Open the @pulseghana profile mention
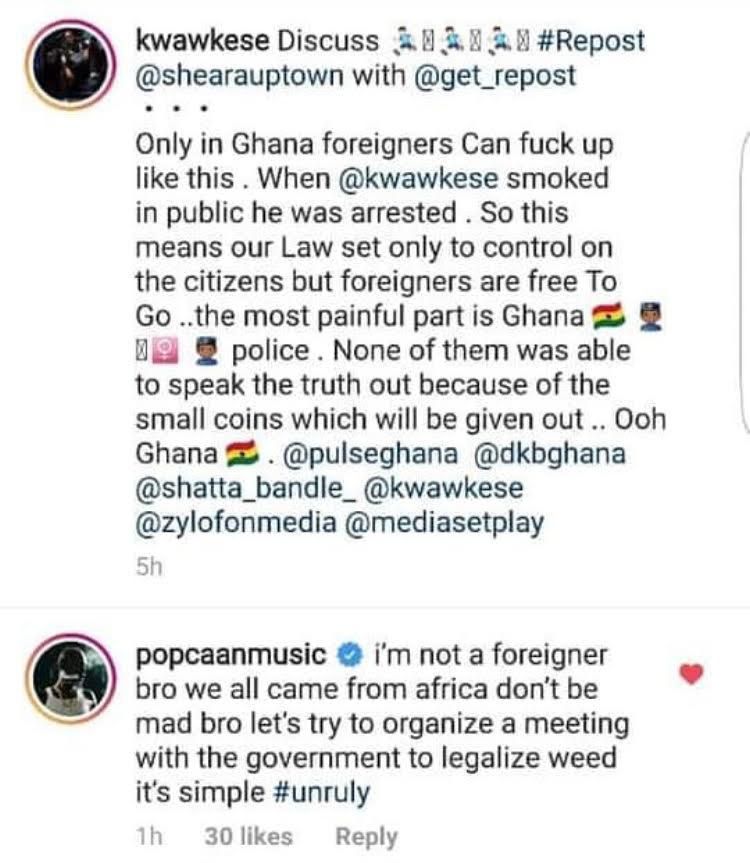This screenshot has height=863, width=750. pyautogui.click(x=374, y=453)
